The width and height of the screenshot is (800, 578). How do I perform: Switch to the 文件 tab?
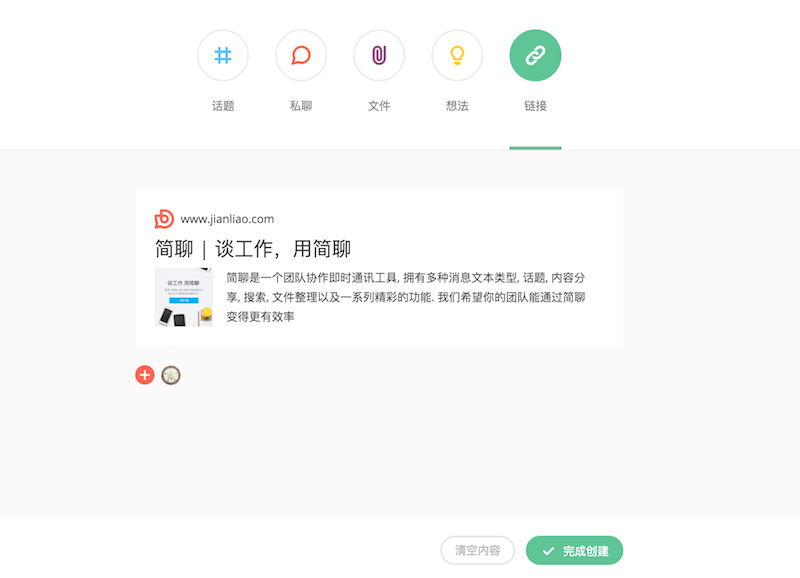(x=379, y=56)
